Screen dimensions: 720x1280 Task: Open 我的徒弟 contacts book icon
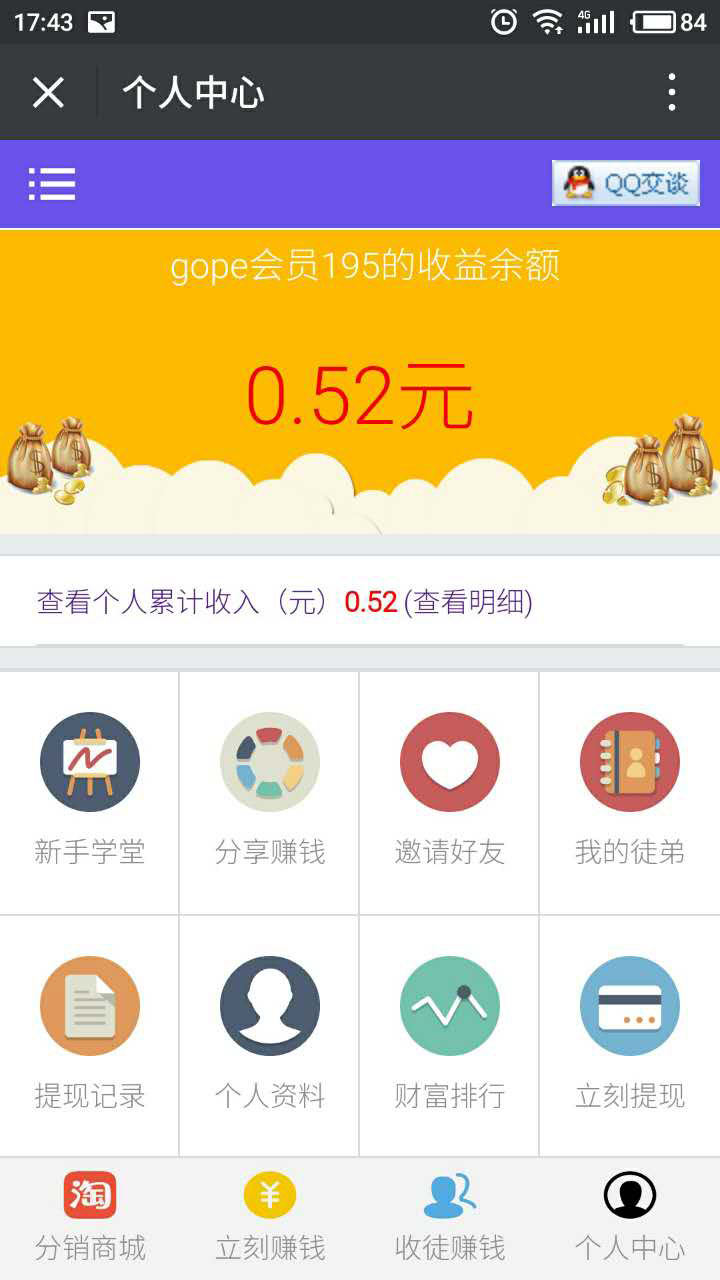pyautogui.click(x=630, y=762)
